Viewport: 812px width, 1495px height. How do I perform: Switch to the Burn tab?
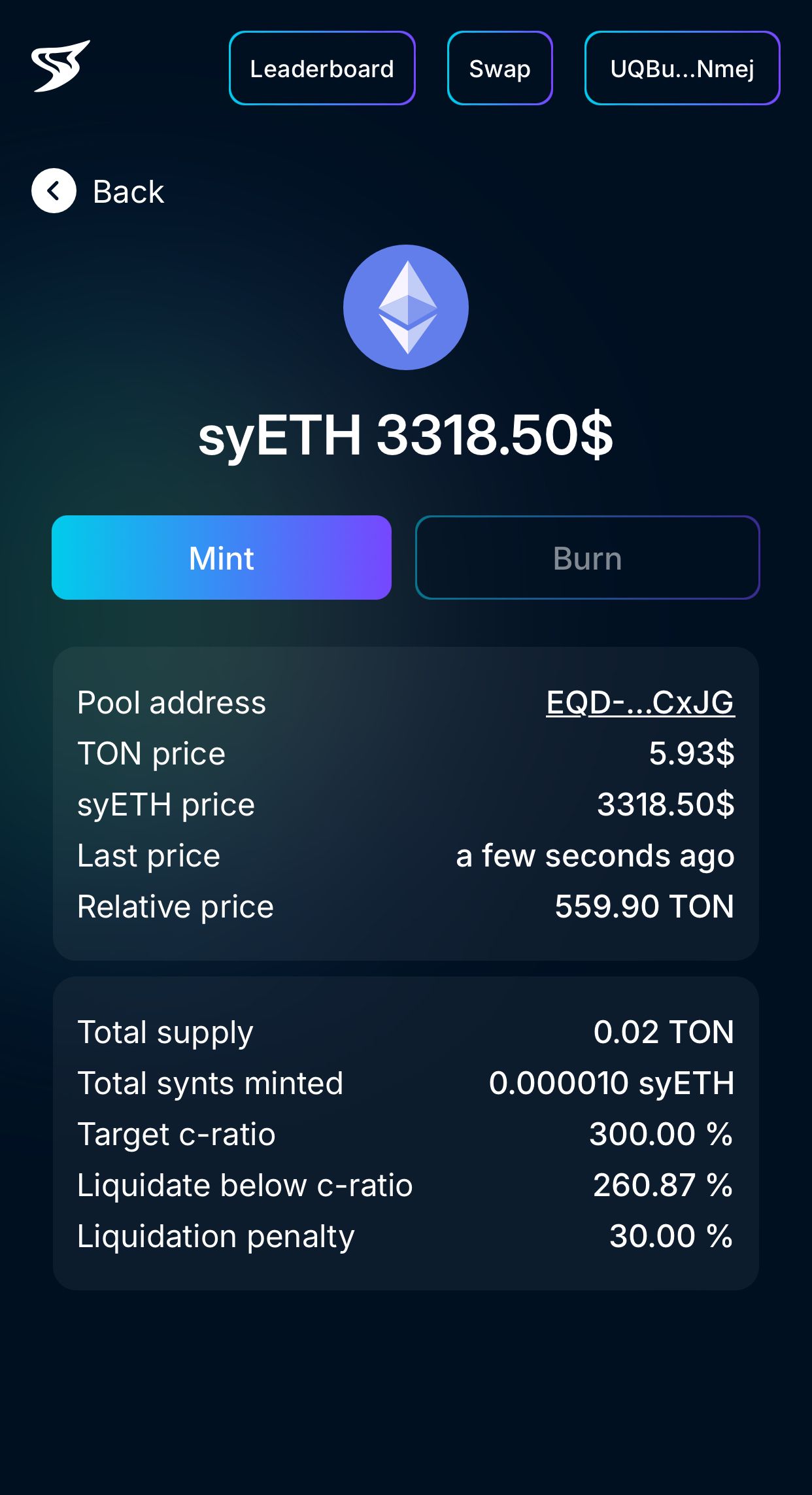point(587,557)
